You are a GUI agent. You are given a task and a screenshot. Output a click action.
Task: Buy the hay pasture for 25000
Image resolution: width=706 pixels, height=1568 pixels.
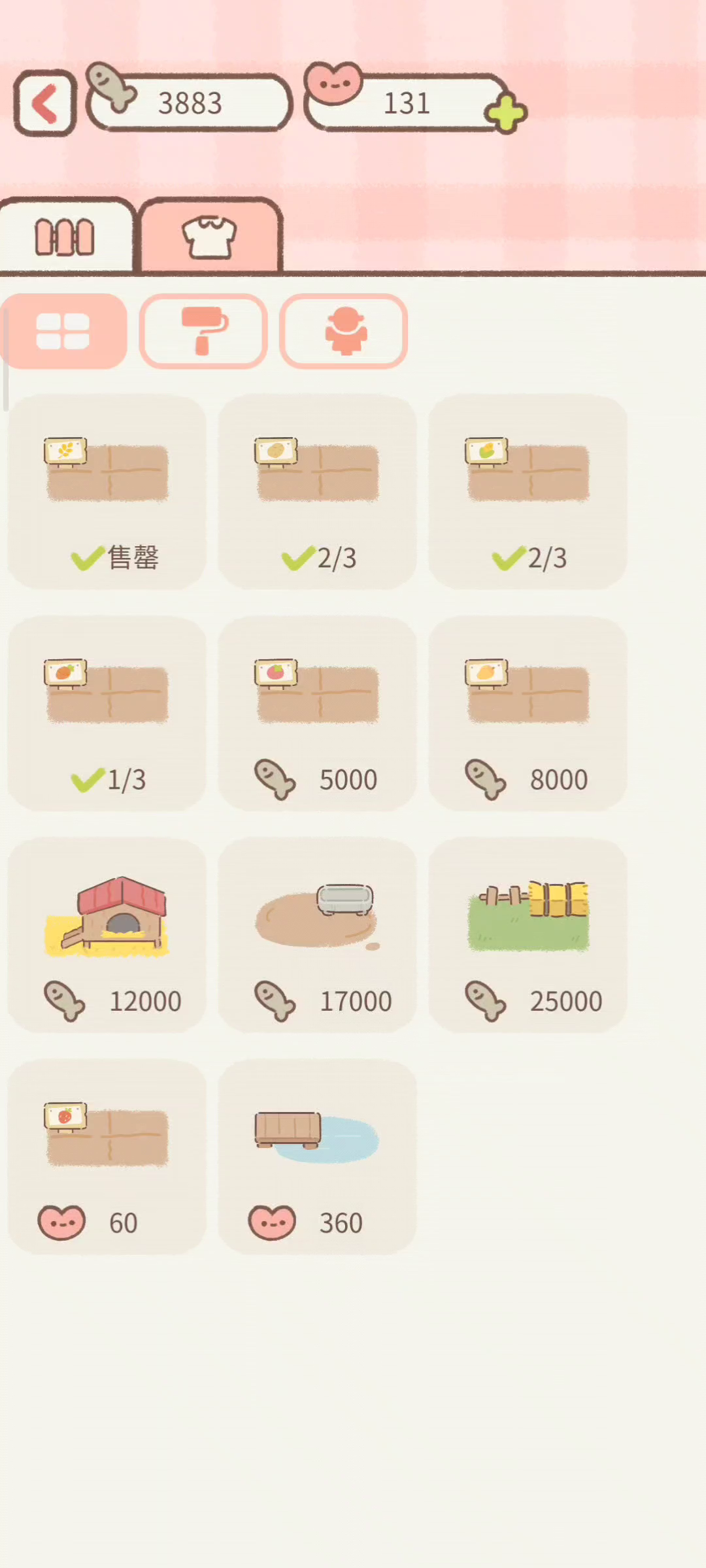click(x=528, y=935)
